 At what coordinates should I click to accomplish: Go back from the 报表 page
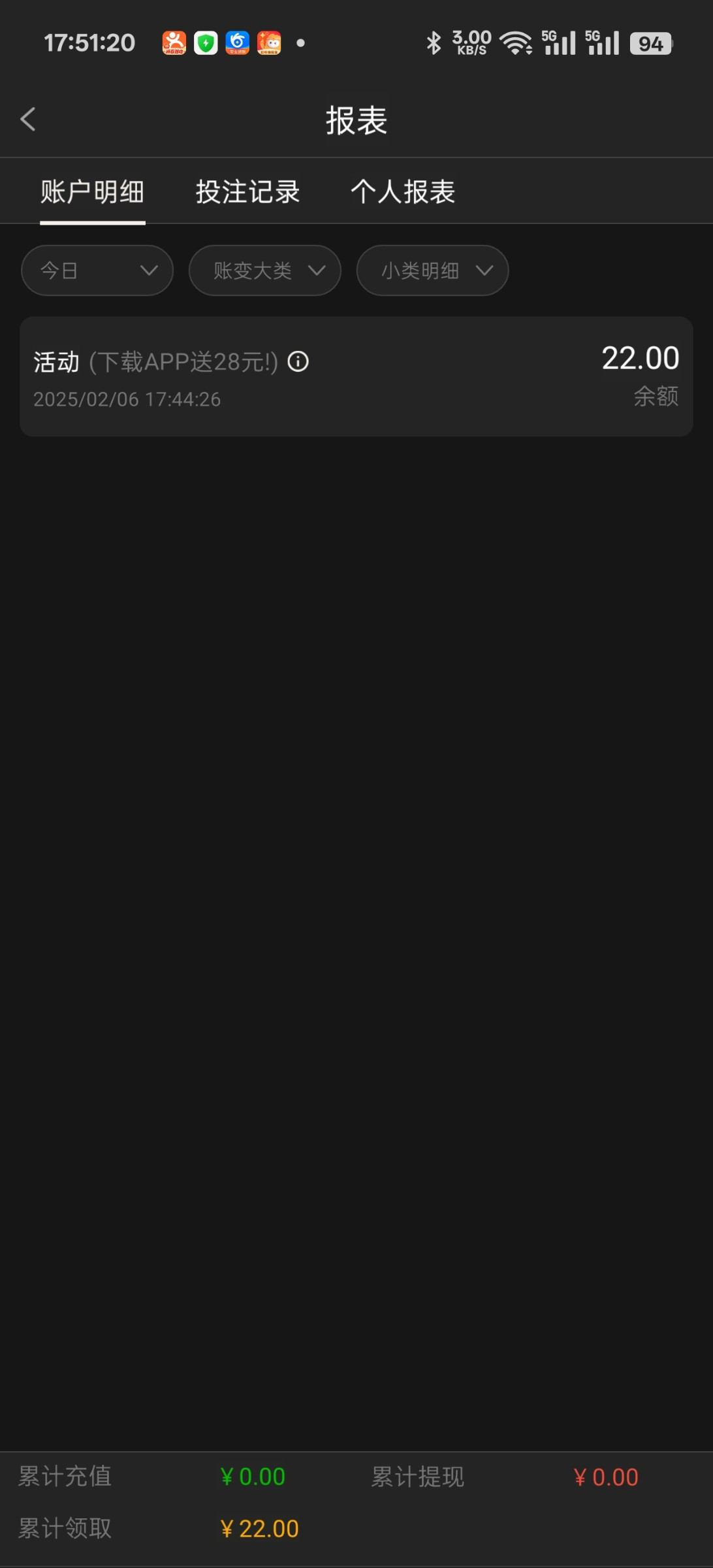pos(28,120)
